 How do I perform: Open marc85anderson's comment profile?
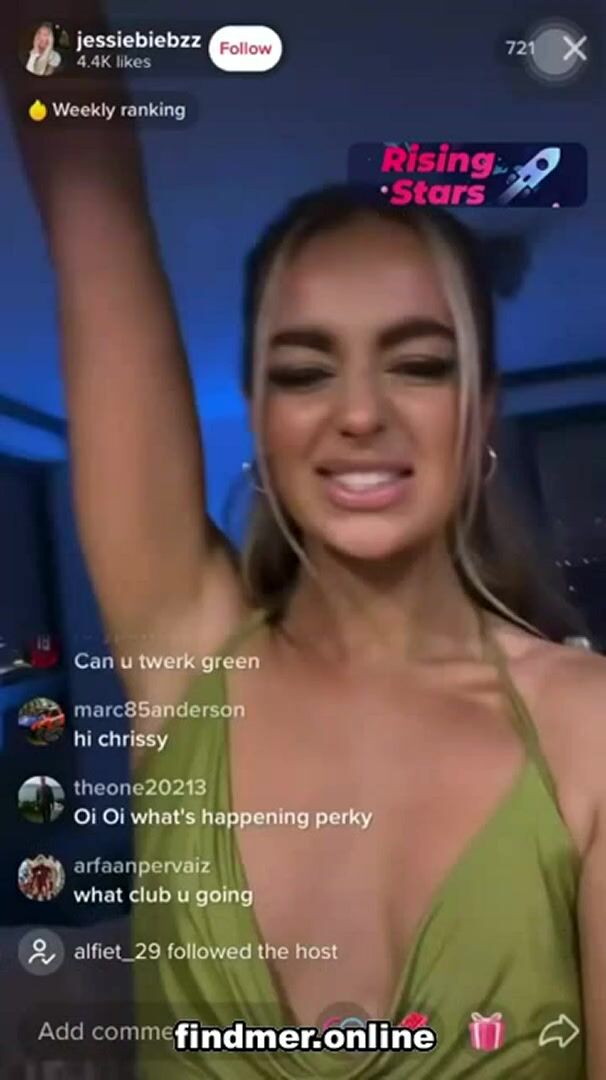(x=41, y=721)
